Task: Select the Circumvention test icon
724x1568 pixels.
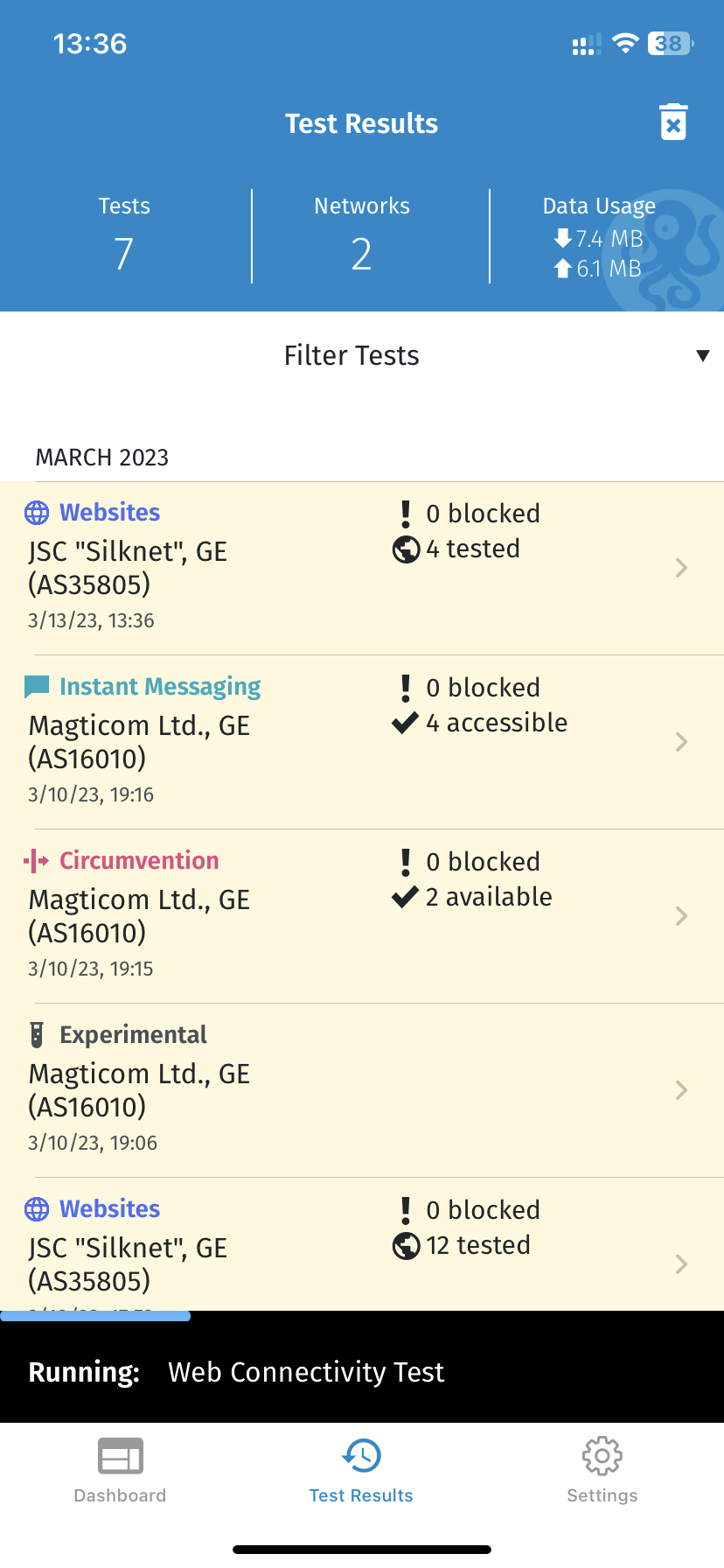Action: tap(35, 861)
